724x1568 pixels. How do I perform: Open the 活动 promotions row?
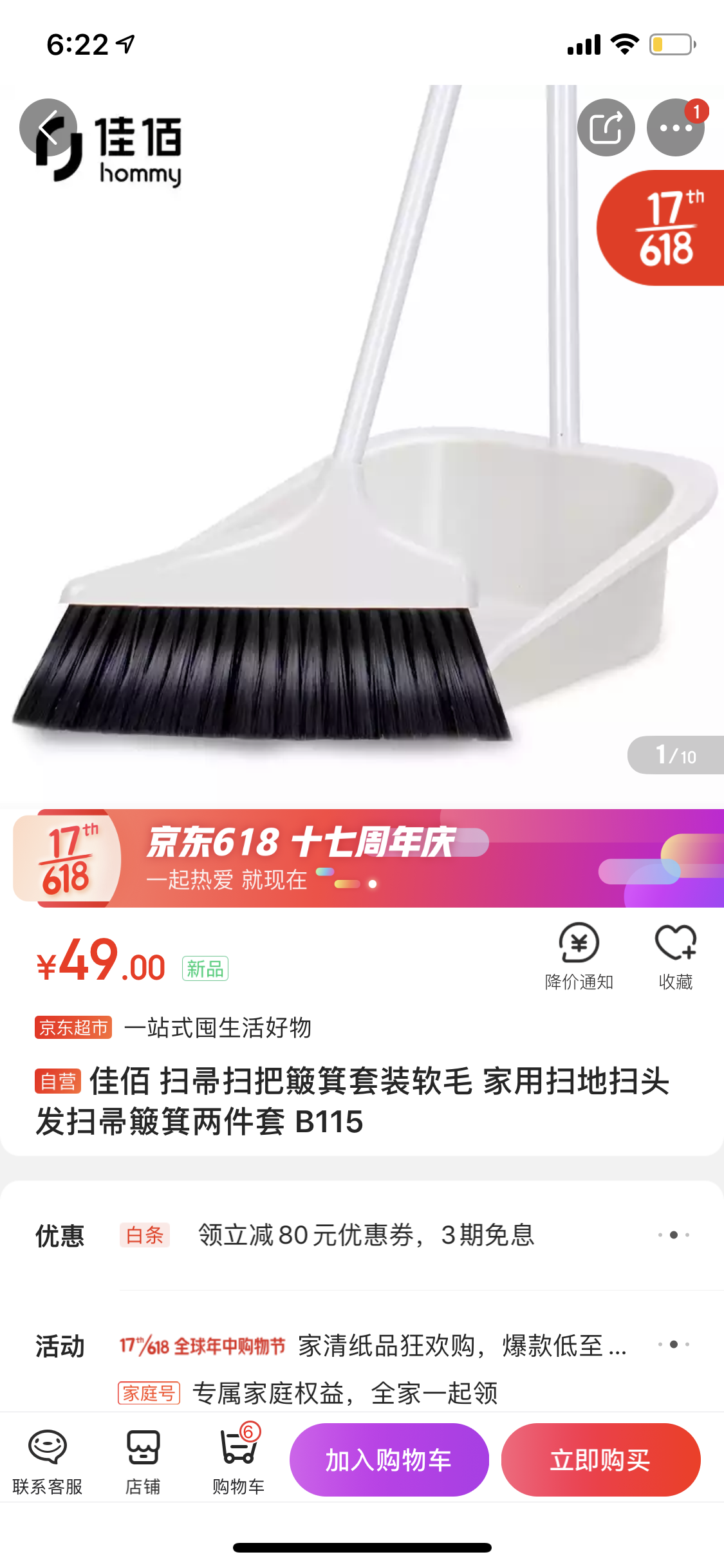[362, 1345]
